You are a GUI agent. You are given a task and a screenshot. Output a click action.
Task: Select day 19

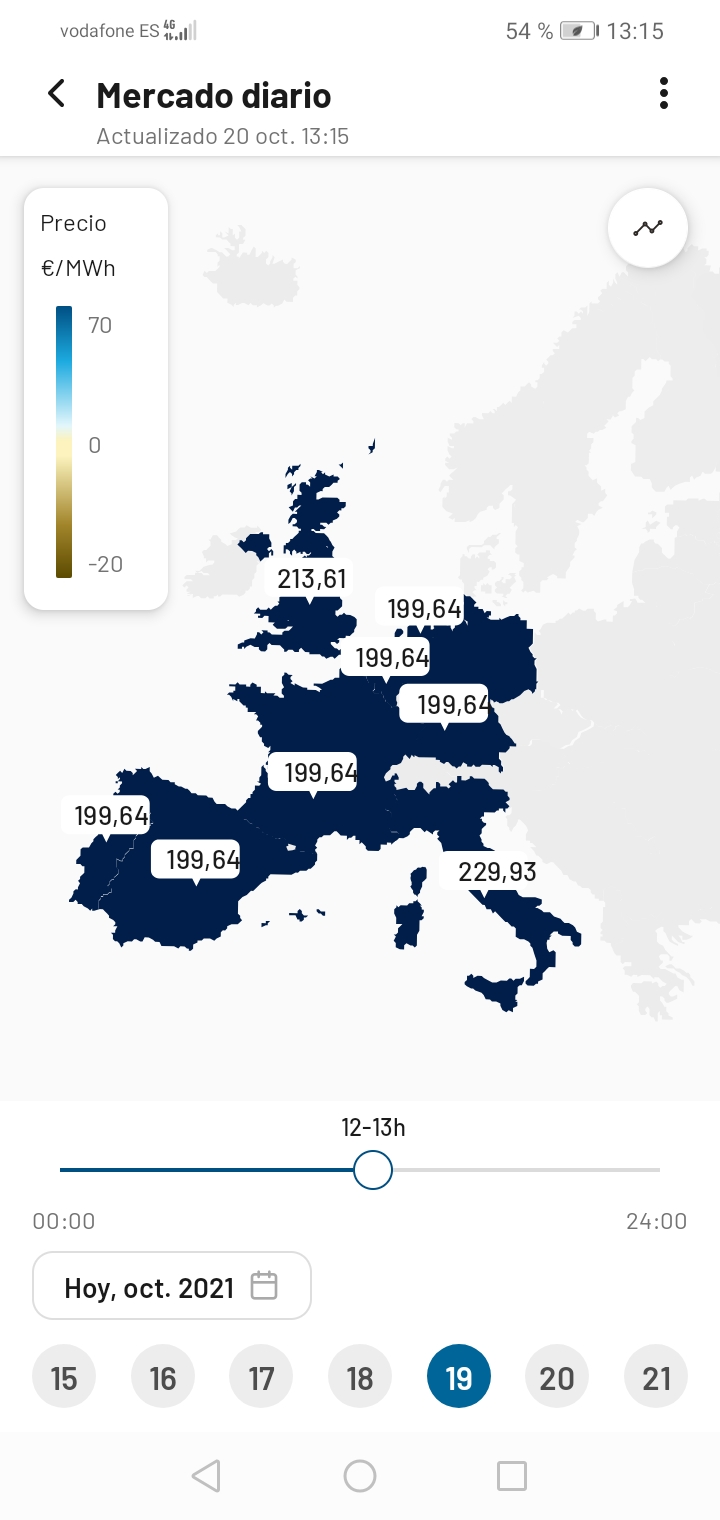[x=459, y=1378]
